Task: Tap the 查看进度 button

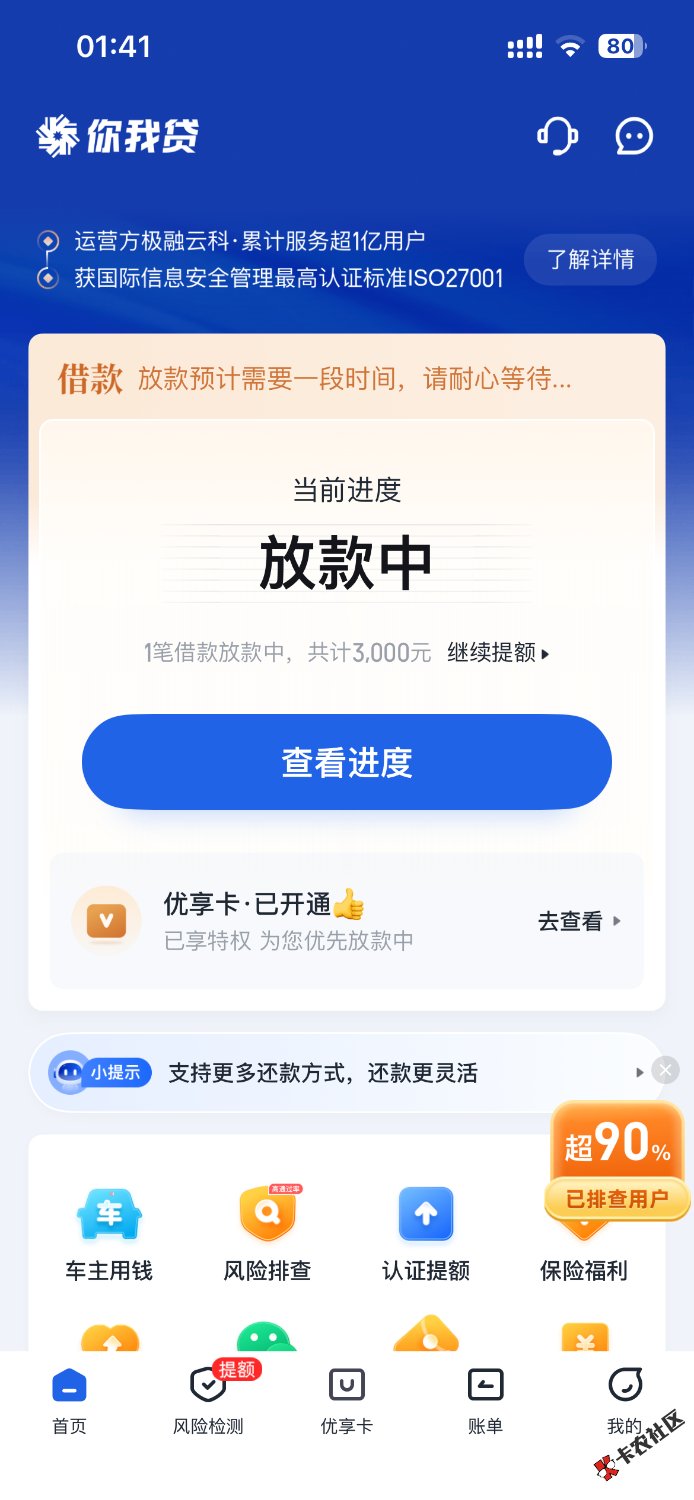Action: 346,762
